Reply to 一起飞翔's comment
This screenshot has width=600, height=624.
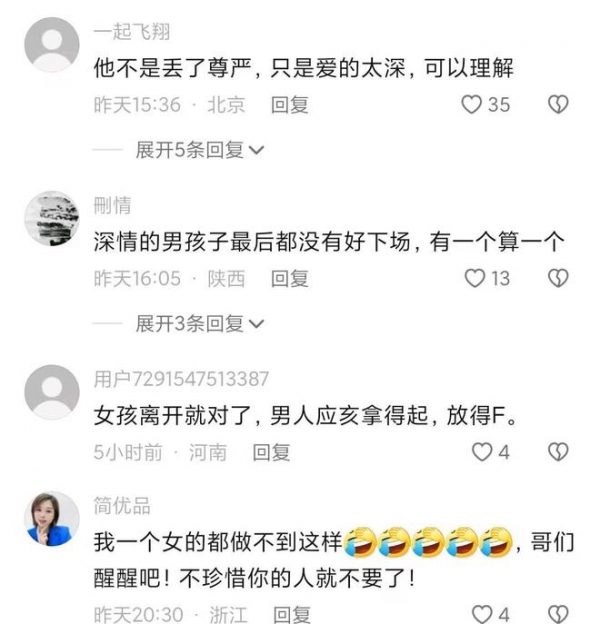[289, 104]
